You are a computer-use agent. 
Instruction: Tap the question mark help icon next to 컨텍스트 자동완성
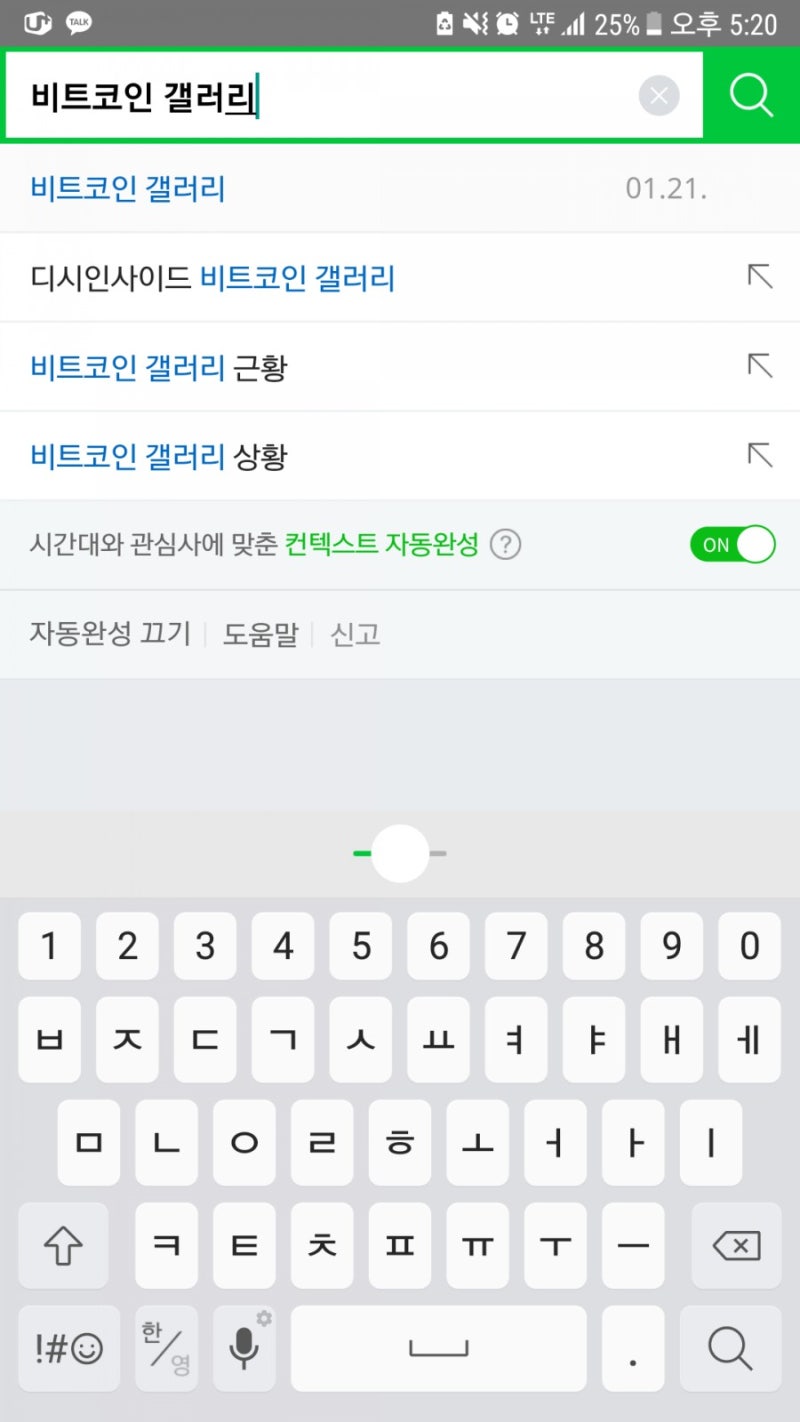[x=506, y=544]
